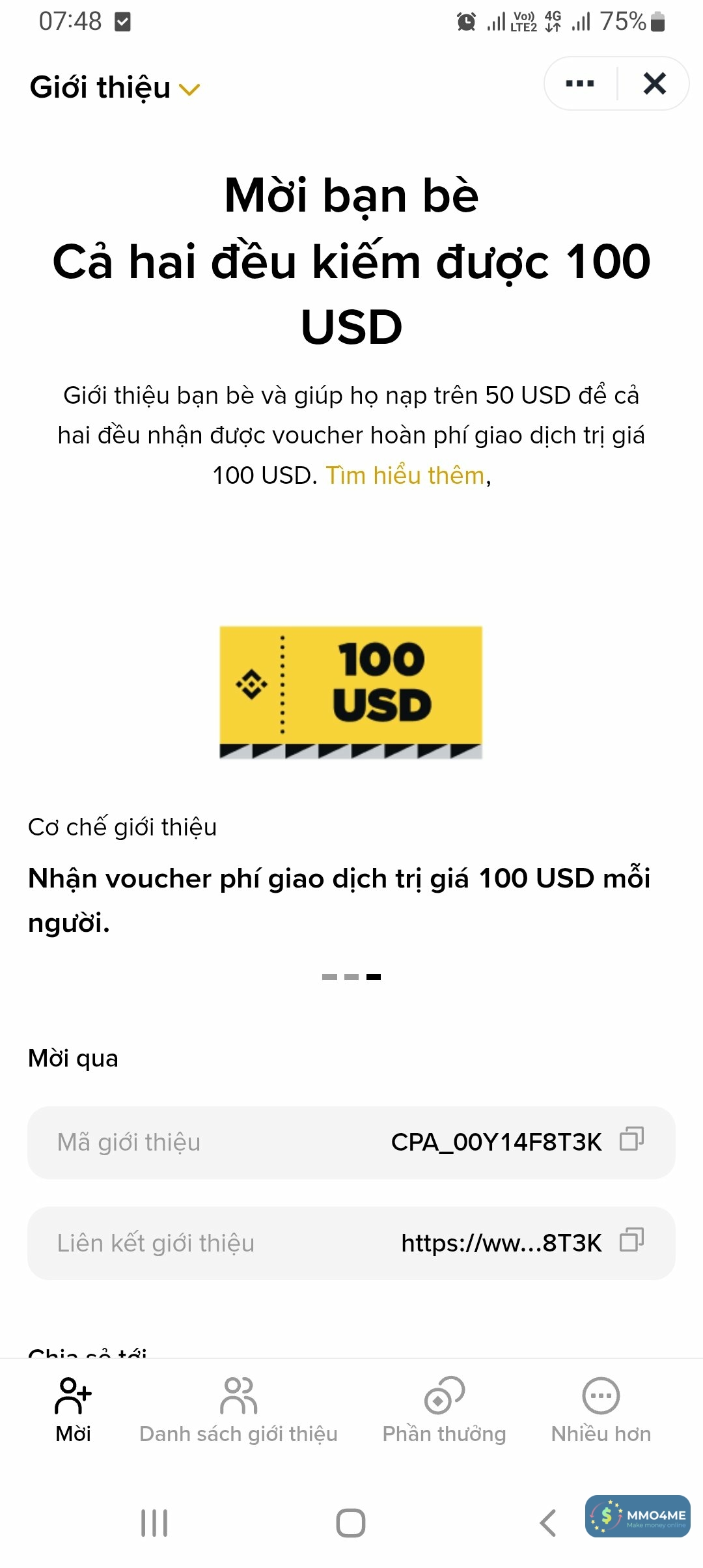Select the Mời tab
This screenshot has width=703, height=1568.
coord(73,1410)
